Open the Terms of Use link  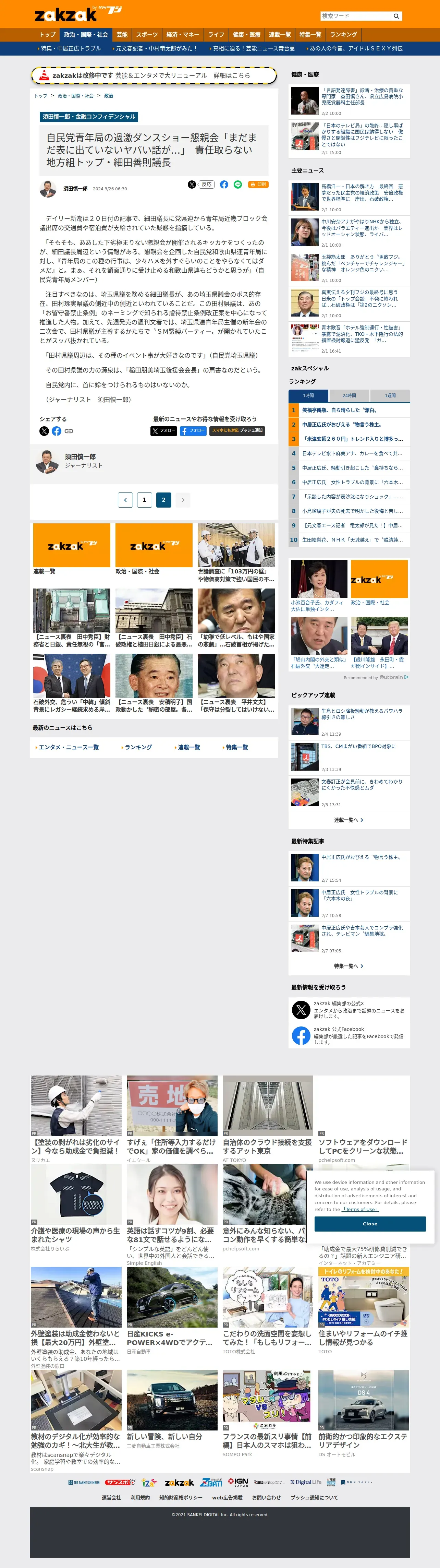coord(360,1210)
